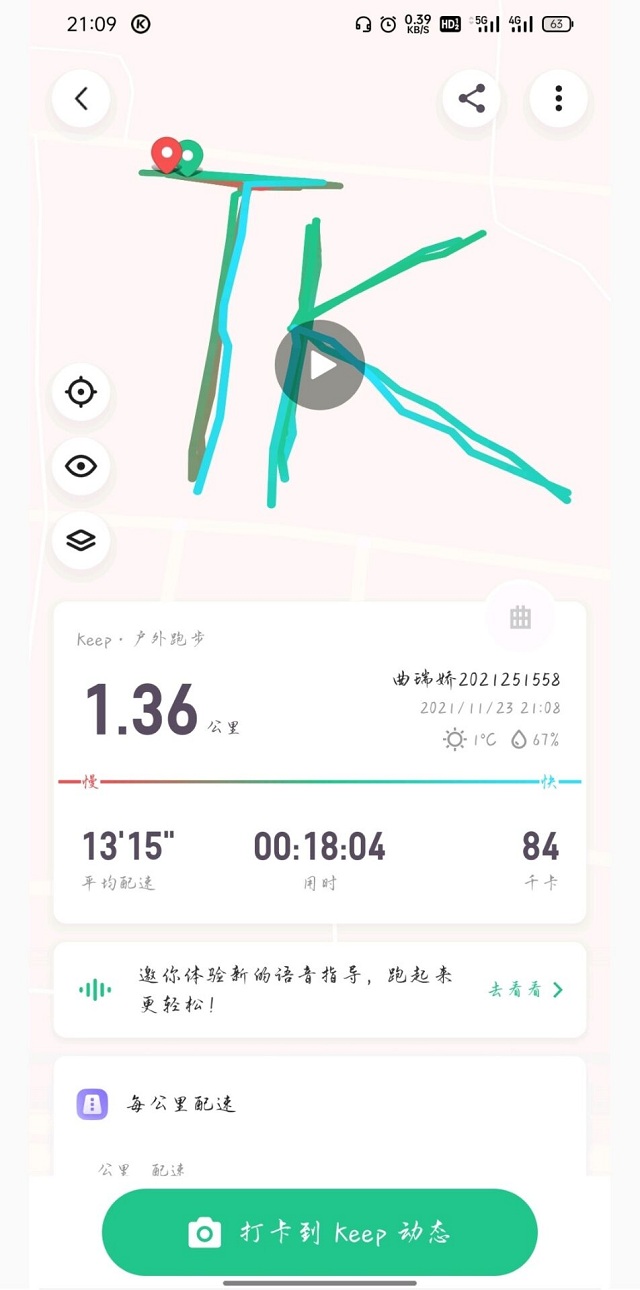This screenshot has height=1290, width=640.
Task: Open the 每公里配速 section
Action: [x=180, y=1104]
